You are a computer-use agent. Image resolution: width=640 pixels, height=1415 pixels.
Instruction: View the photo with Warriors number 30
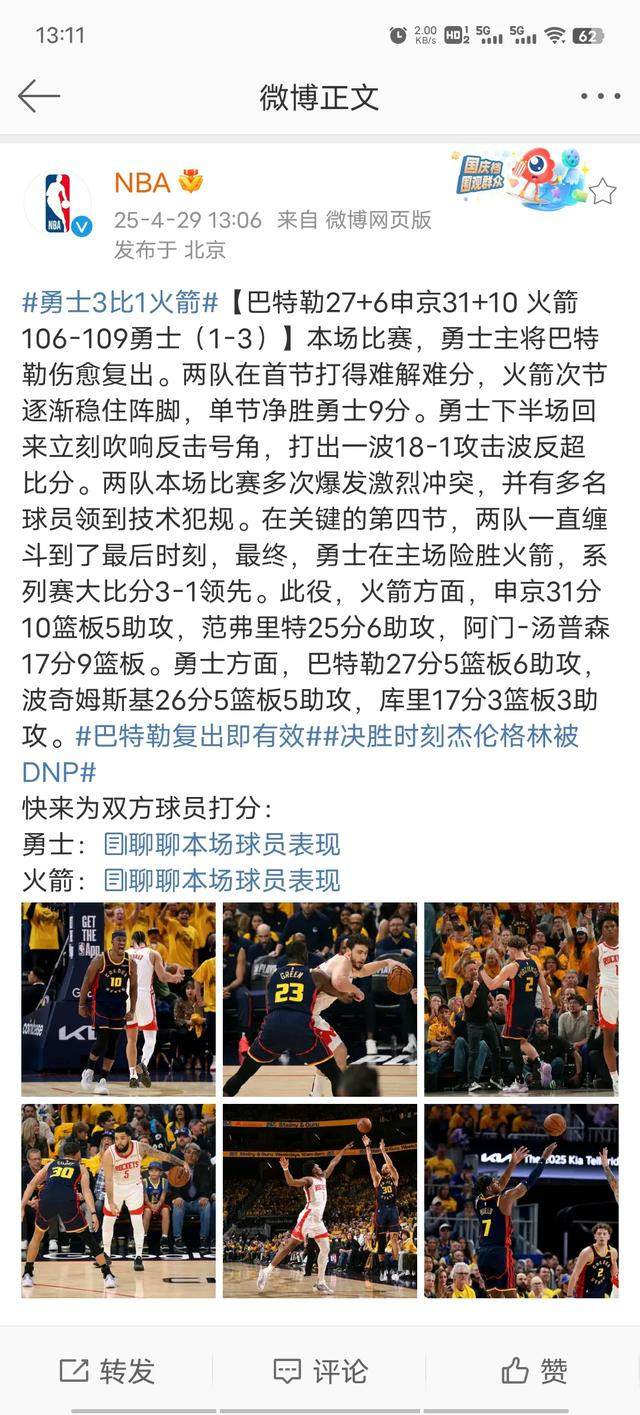point(119,1201)
